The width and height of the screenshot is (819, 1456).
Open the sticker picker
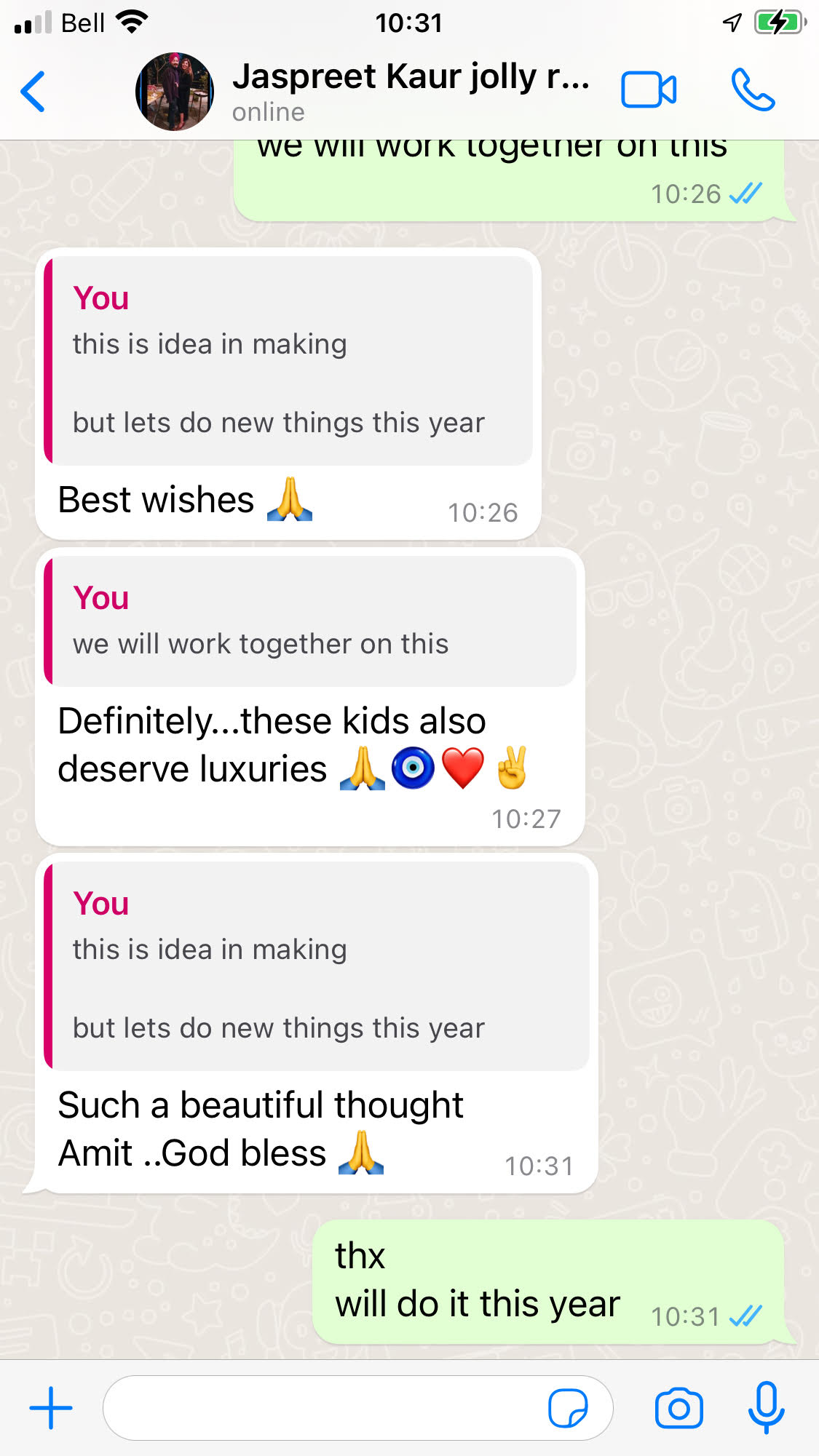568,1407
